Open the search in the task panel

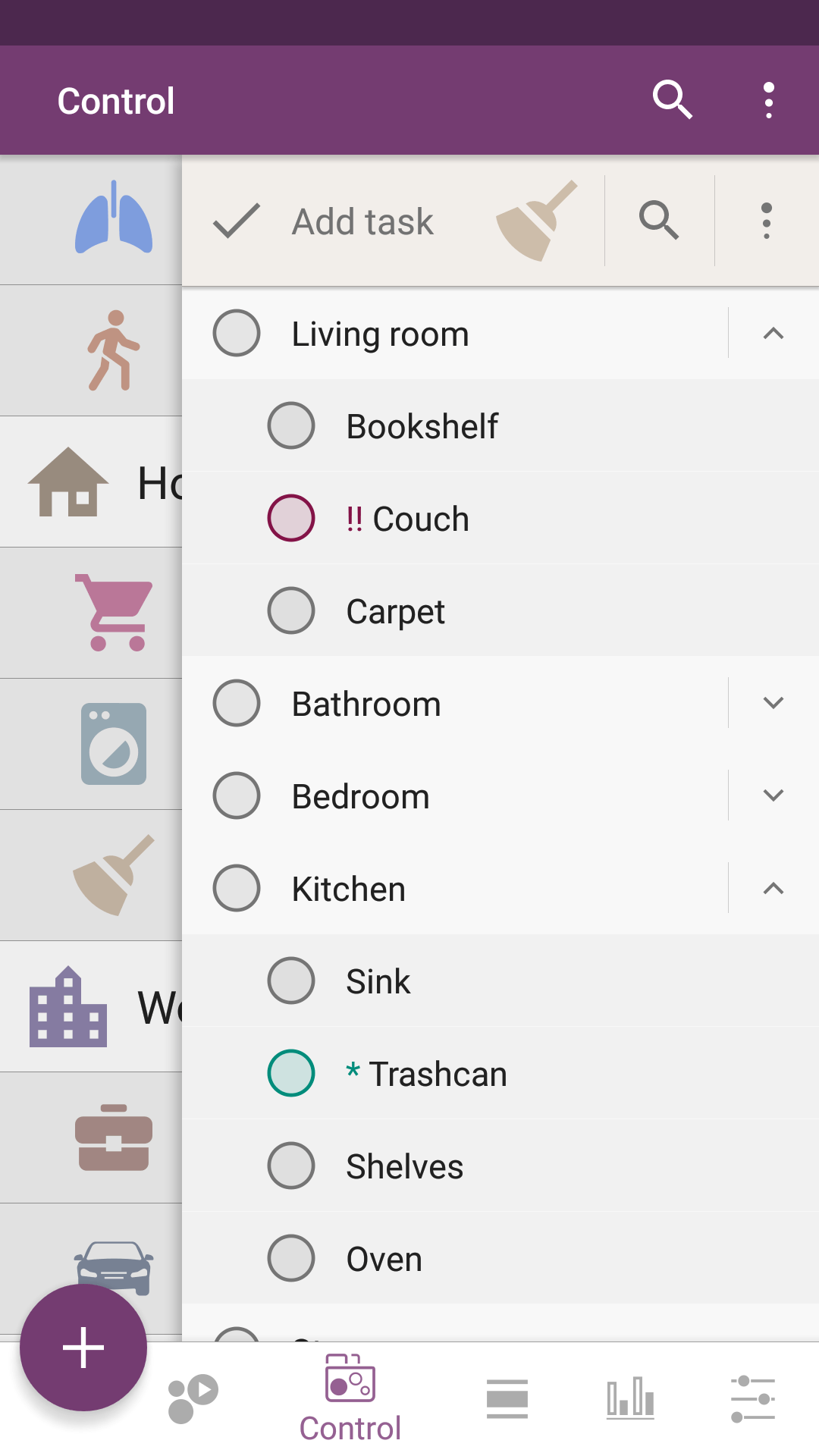coord(658,221)
